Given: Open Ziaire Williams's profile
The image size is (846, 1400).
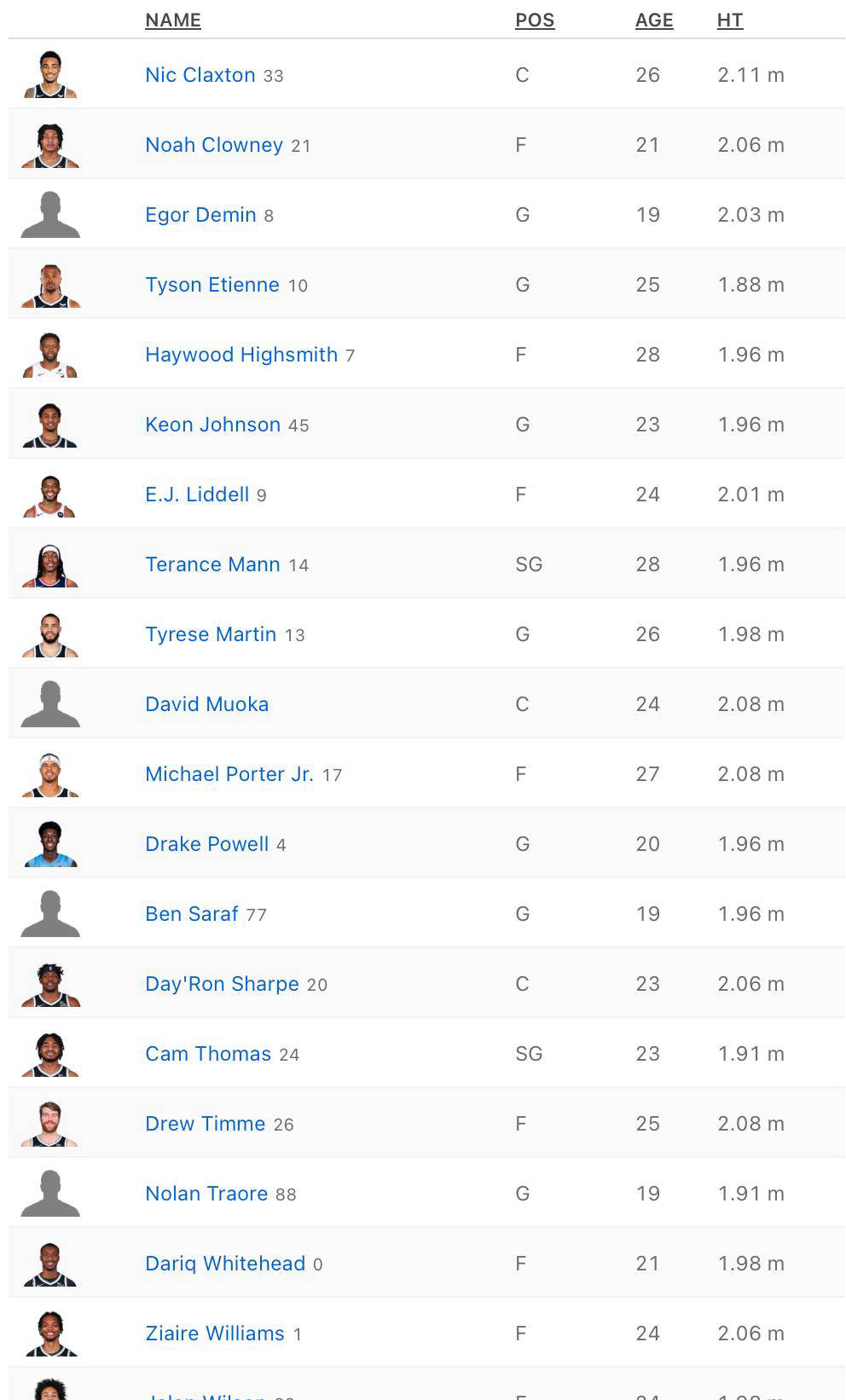Looking at the screenshot, I should pyautogui.click(x=215, y=1333).
